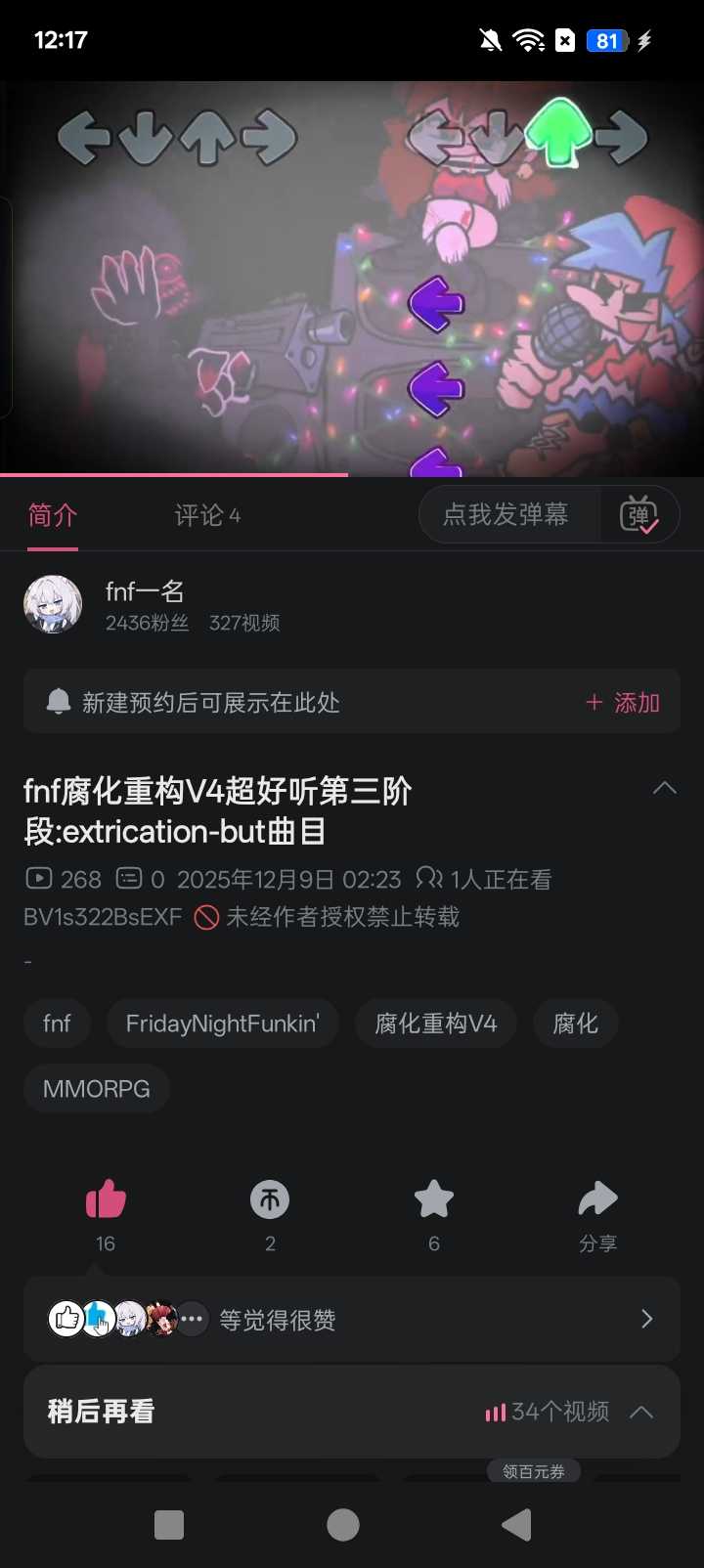Collapse the video title details
Image resolution: width=704 pixels, height=1568 pixels.
point(664,788)
